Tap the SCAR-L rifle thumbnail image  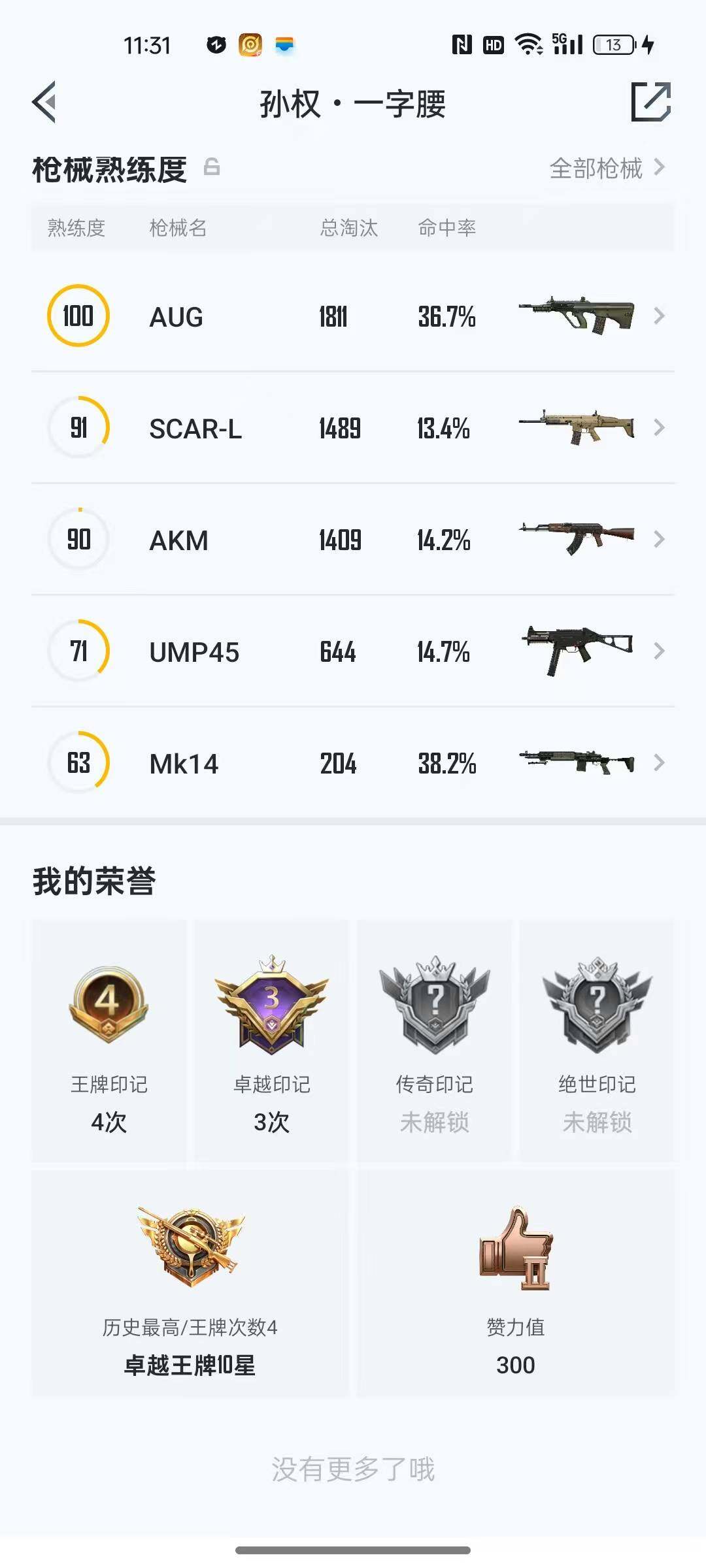point(579,428)
